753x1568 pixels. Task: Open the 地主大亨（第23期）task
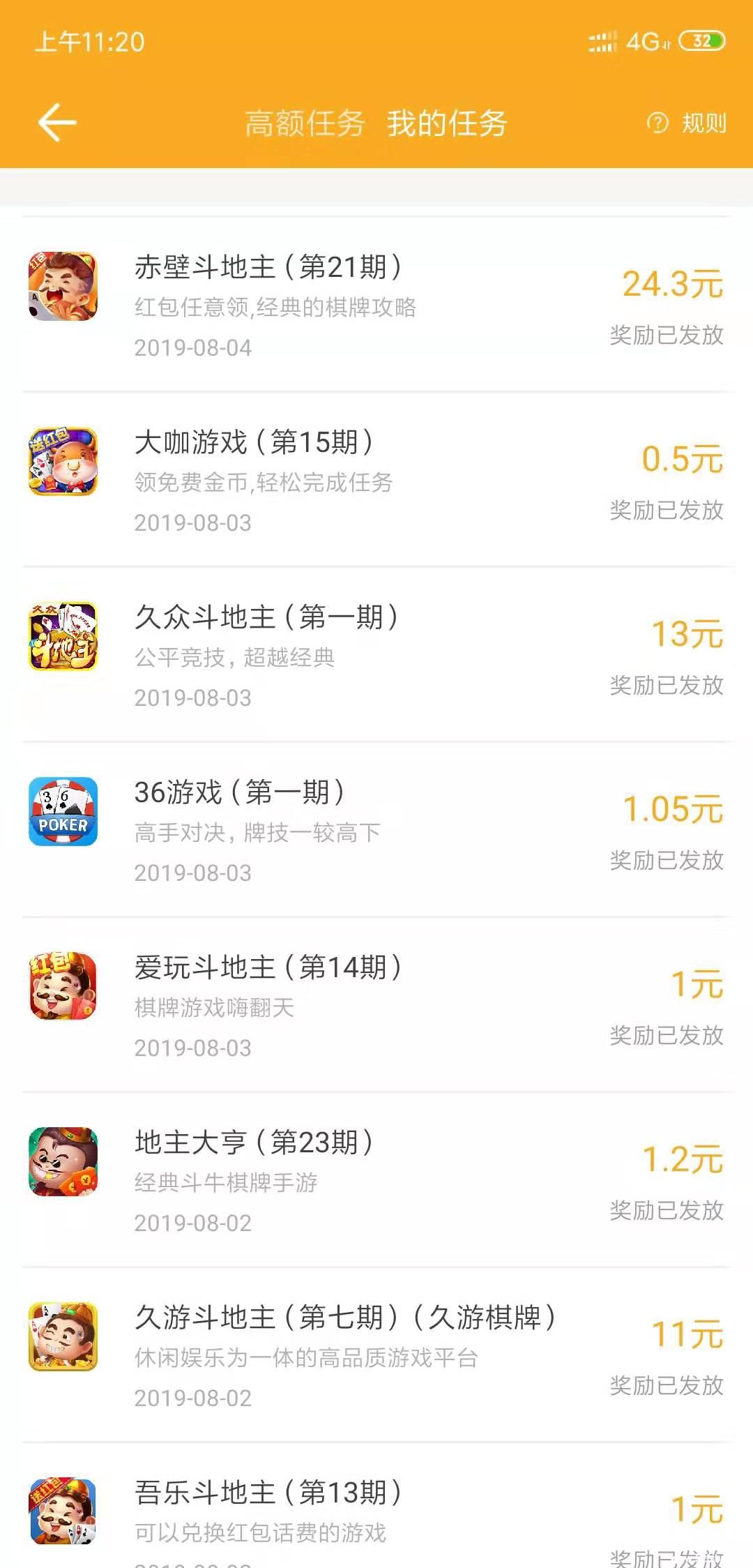coord(376,1181)
